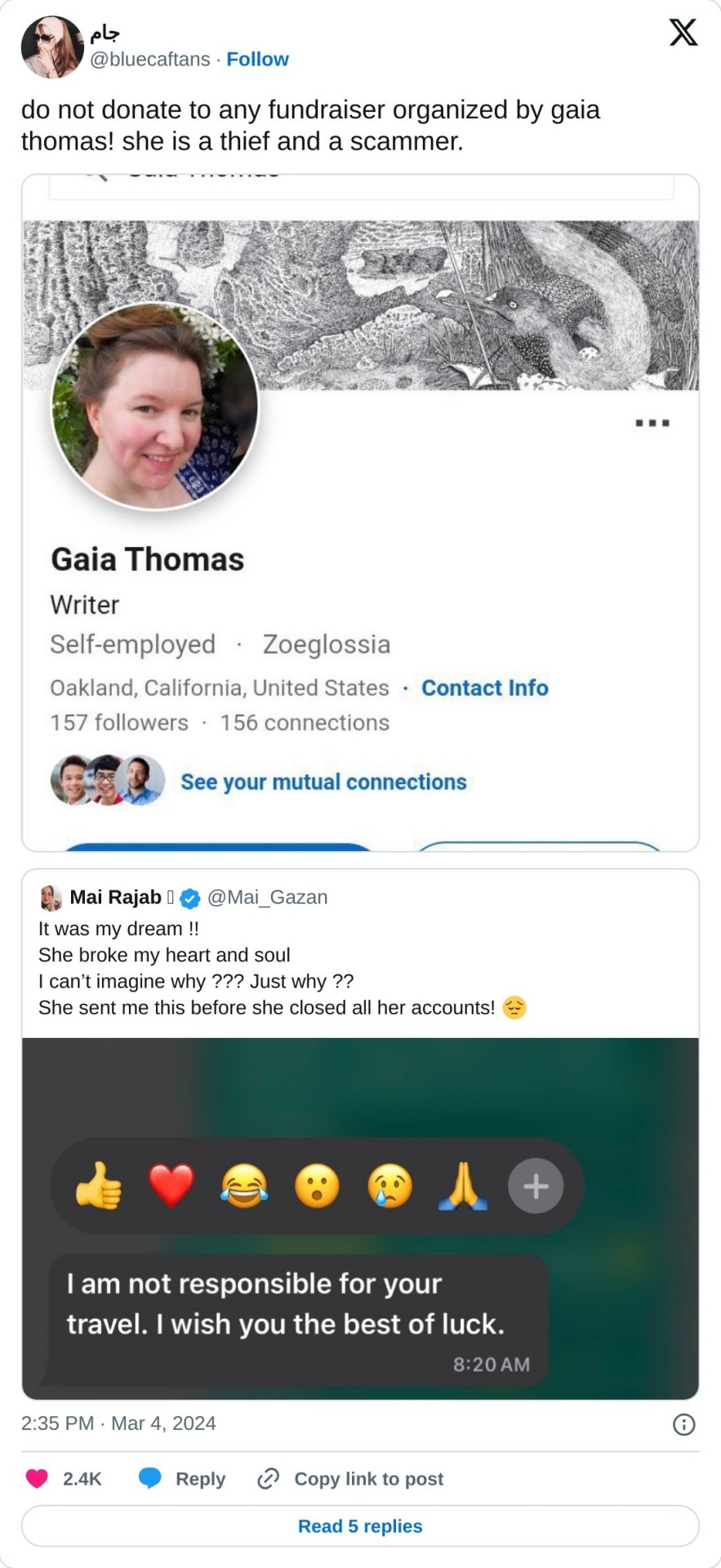Copy link to post
The height and width of the screenshot is (1568, 721).
click(350, 1478)
